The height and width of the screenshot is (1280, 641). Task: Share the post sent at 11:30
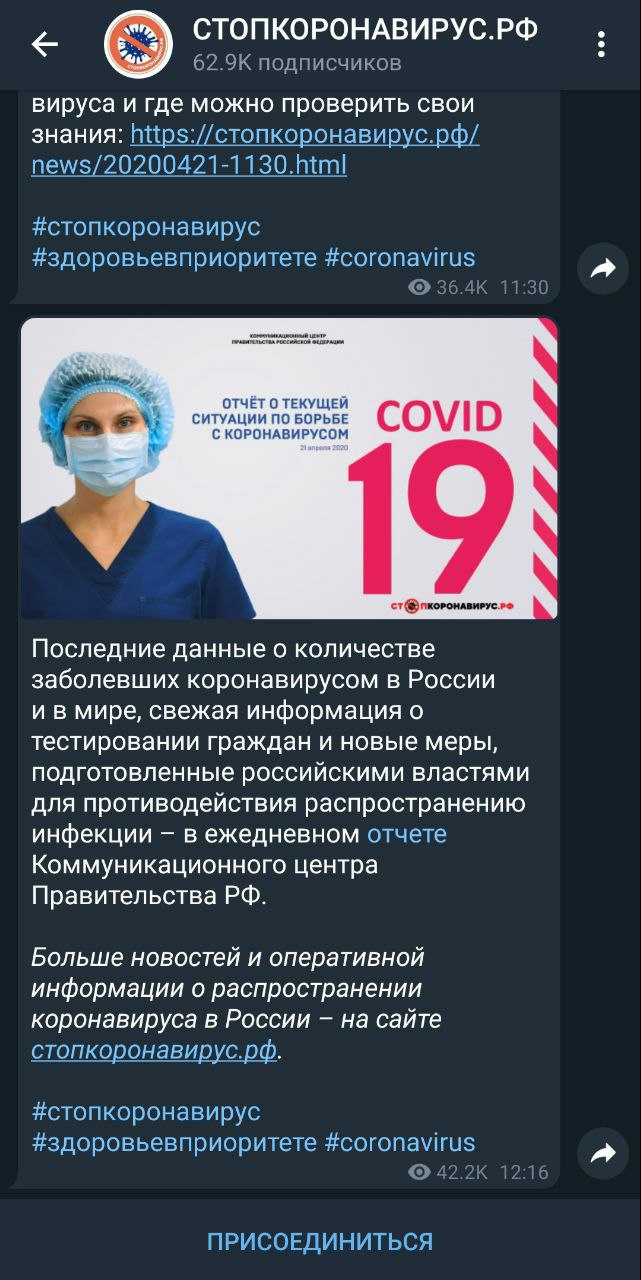pos(603,268)
